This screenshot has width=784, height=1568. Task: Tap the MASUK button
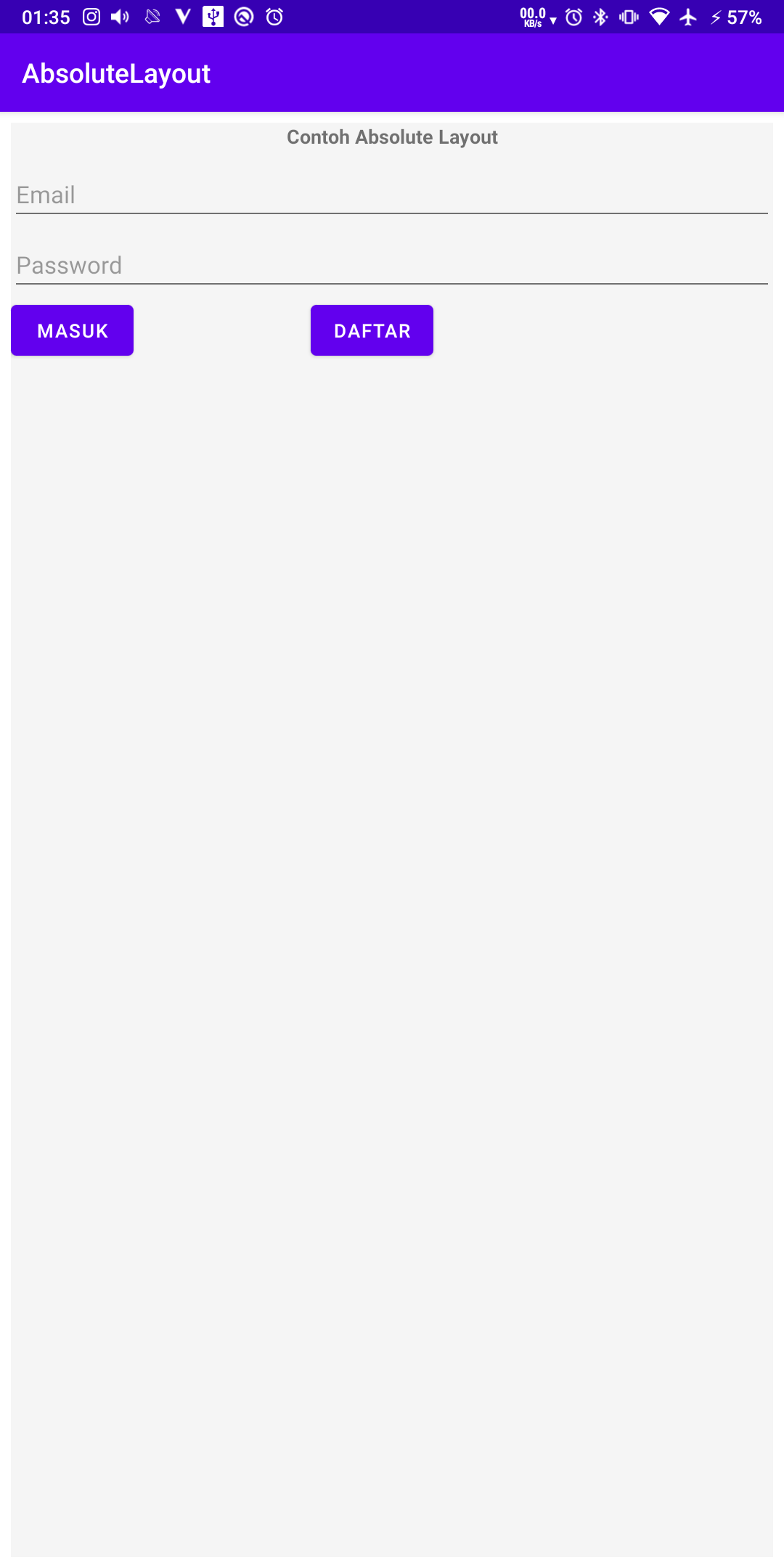73,331
